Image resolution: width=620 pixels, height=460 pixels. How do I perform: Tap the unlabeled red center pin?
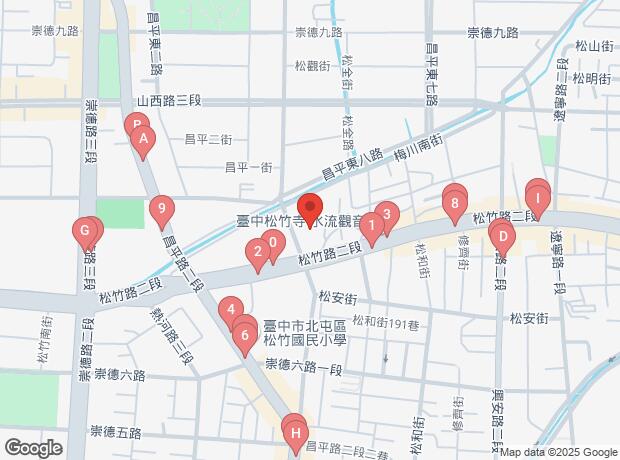point(310,208)
